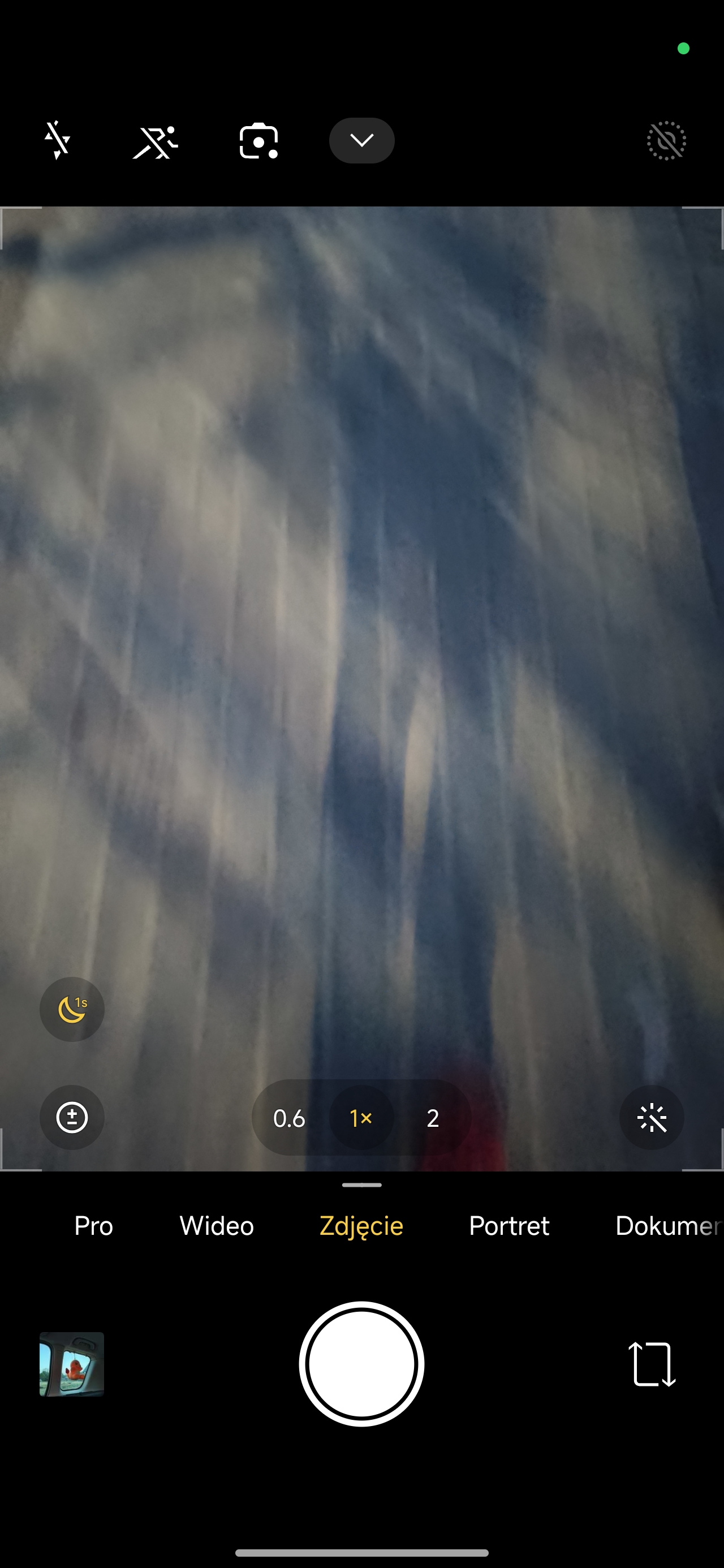Tap the night mode 1s button
This screenshot has width=724, height=1568.
coord(72,1010)
